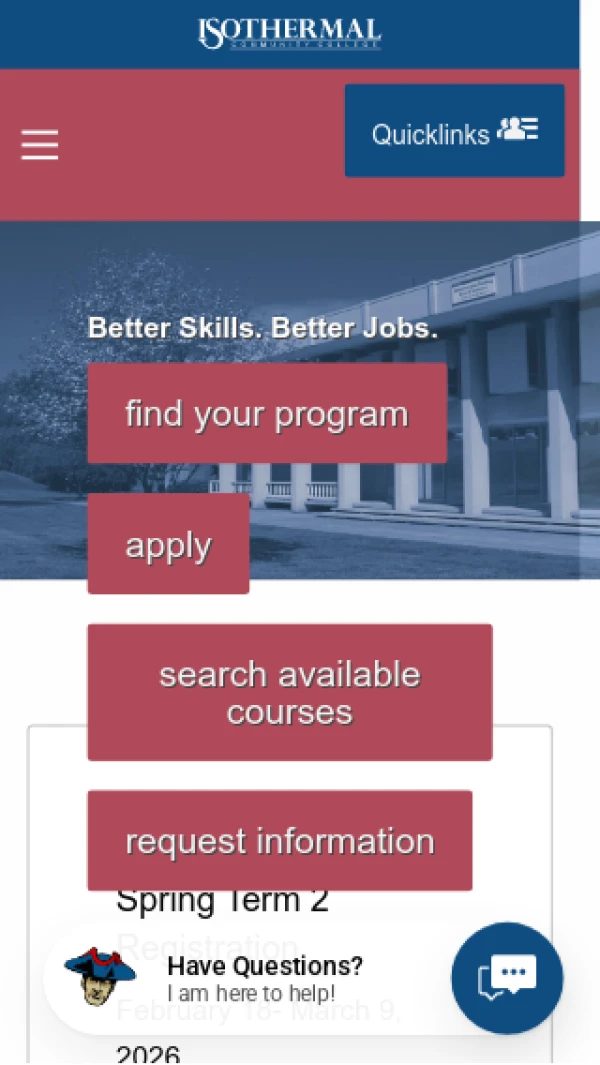Screen dimensions: 600x1065
Task: Open the Quicklinks menu
Action: [x=454, y=131]
